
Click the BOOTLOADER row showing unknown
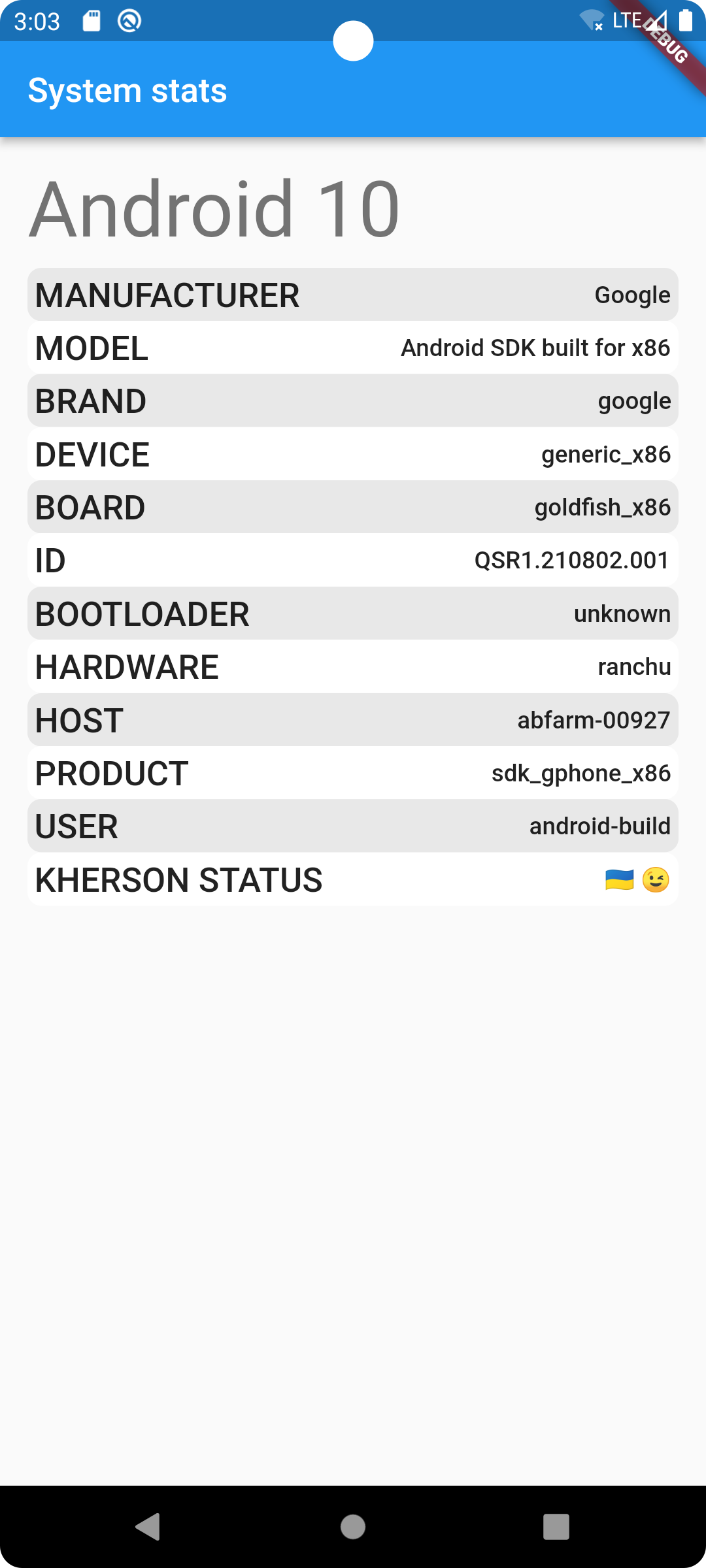(x=353, y=613)
